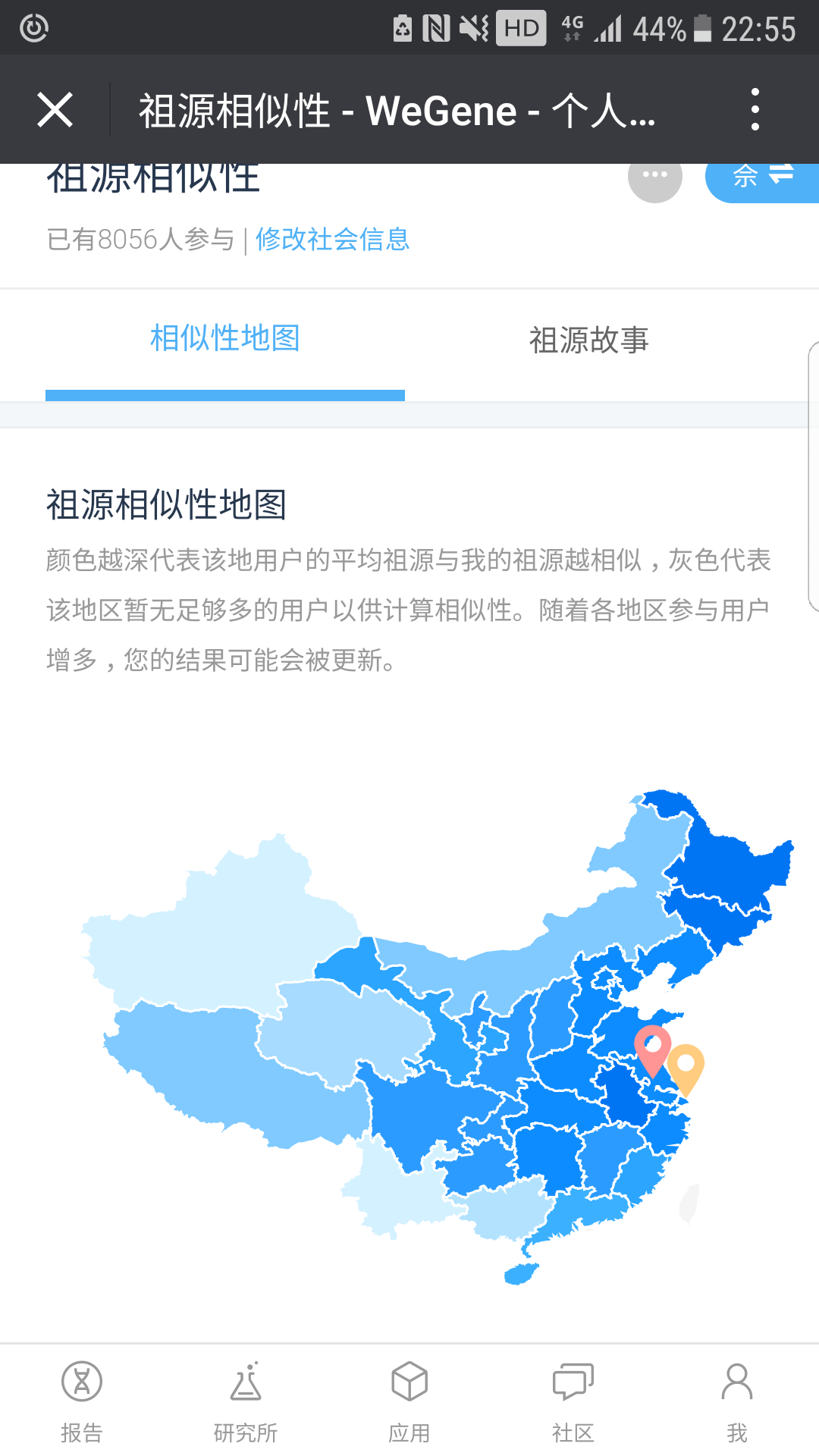Image resolution: width=819 pixels, height=1456 pixels.
Task: Switch to the 祖源故事 tab
Action: [x=589, y=340]
